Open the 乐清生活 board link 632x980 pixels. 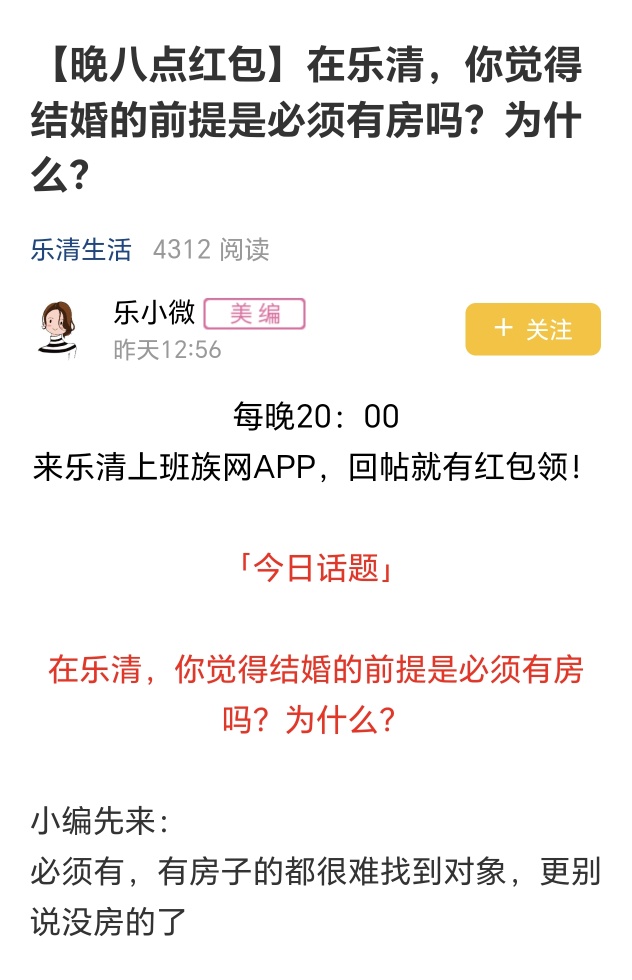click(x=81, y=249)
